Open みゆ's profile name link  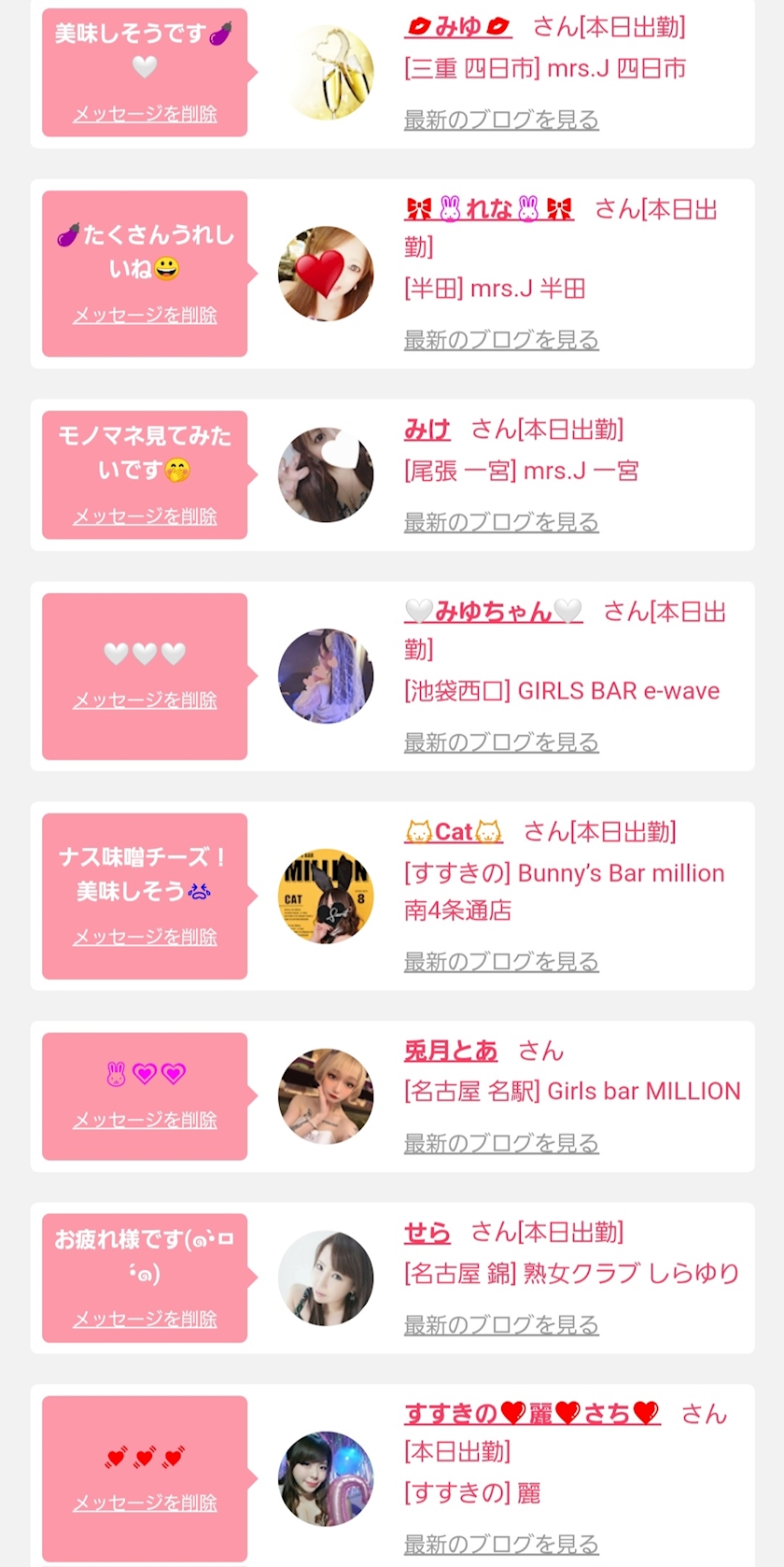pos(457,27)
